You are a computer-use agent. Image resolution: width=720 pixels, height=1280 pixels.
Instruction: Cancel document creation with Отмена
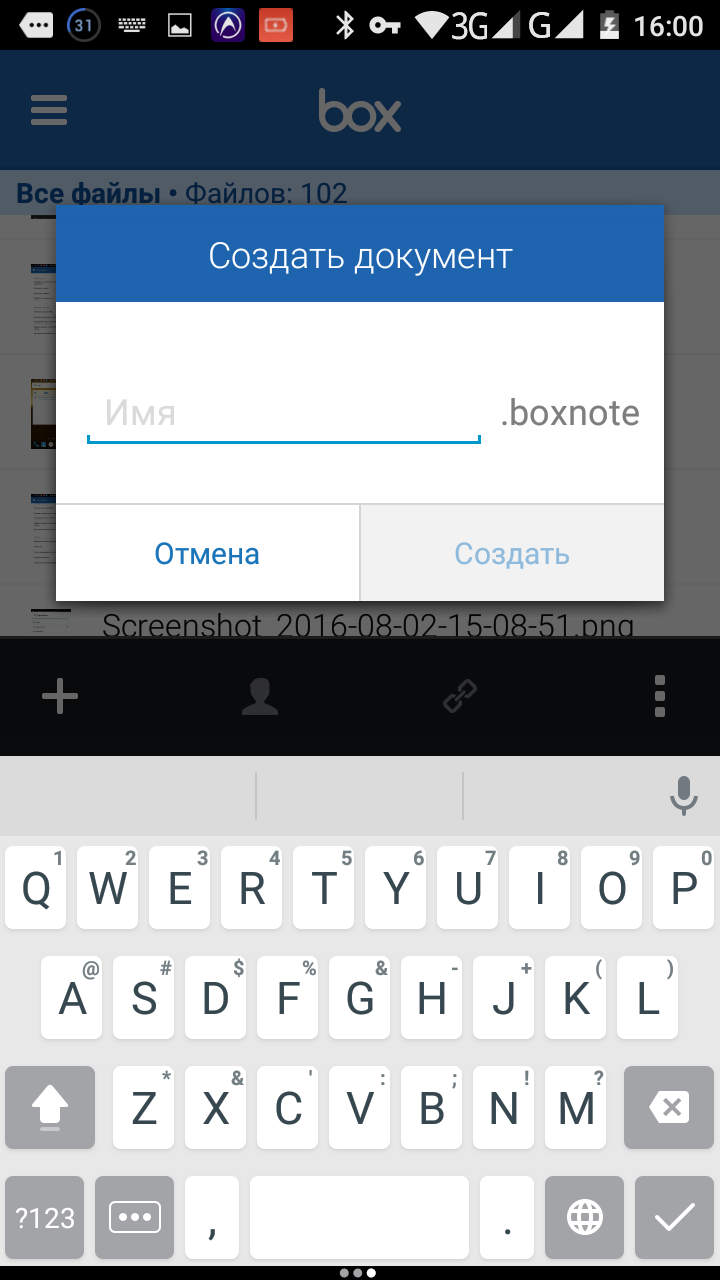[207, 553]
